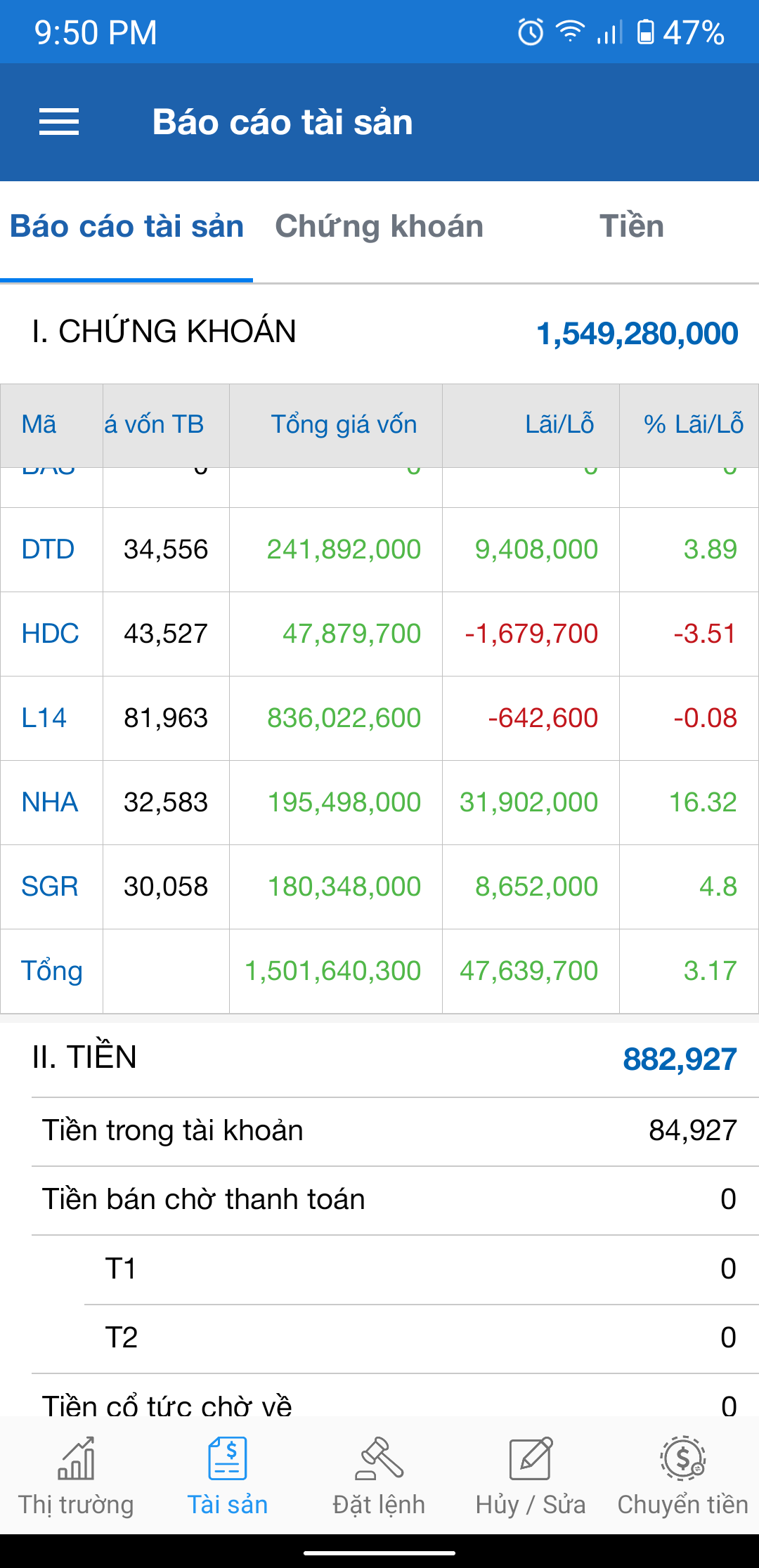Viewport: 759px width, 1568px height.
Task: Open Đặt lệnh to place an order
Action: 379,1477
